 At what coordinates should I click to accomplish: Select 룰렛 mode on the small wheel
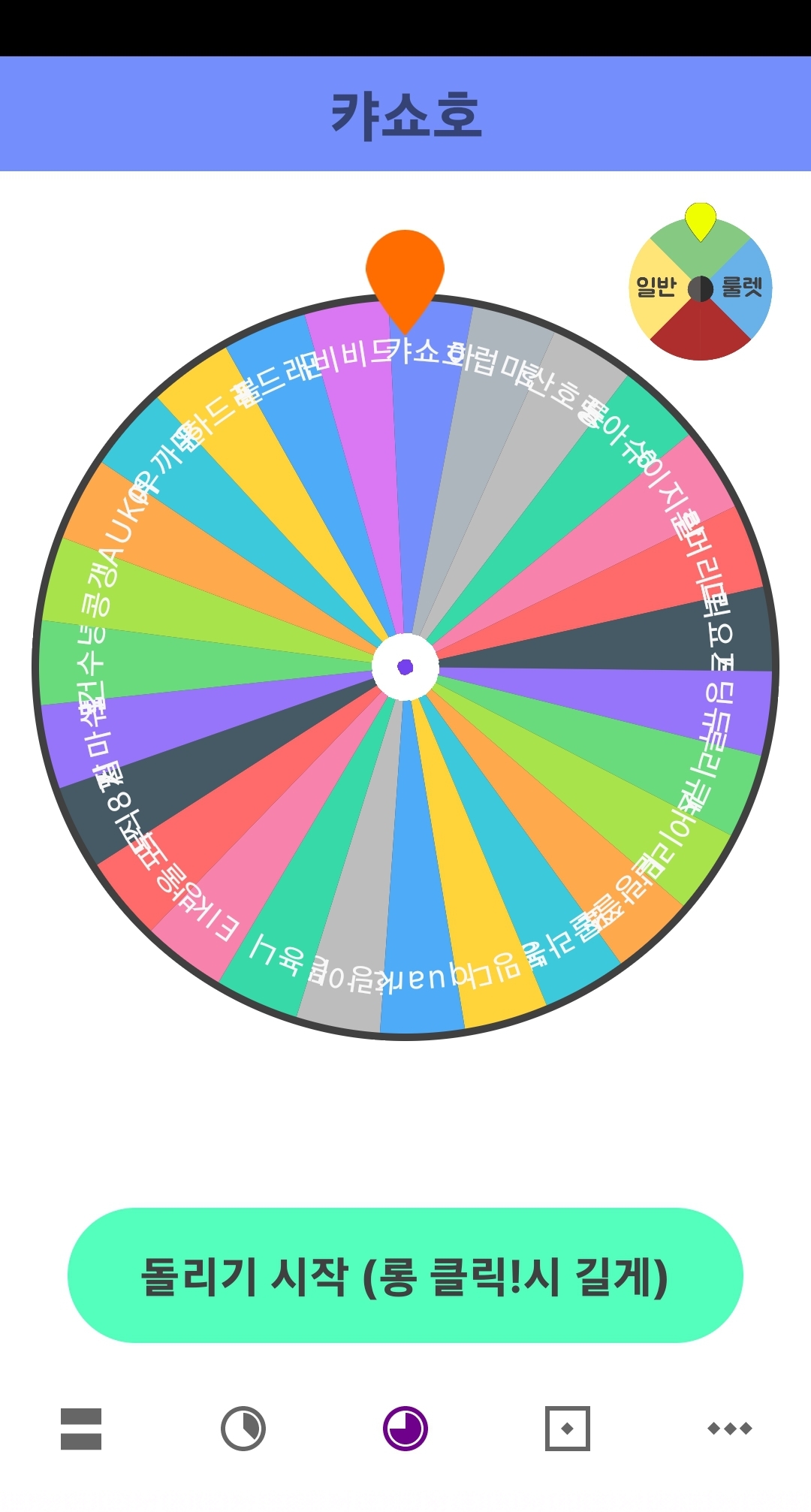point(742,287)
